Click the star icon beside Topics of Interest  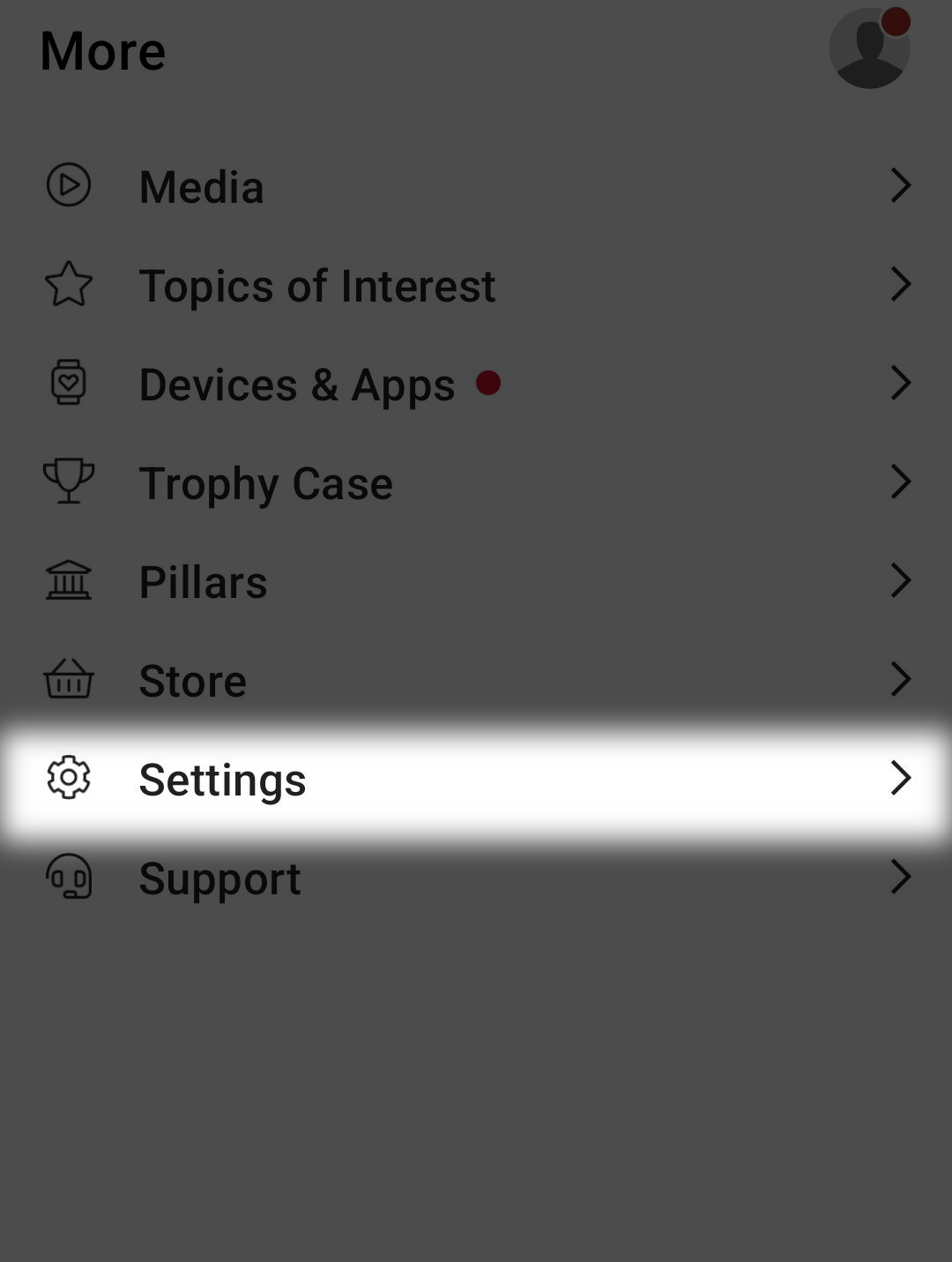(69, 284)
